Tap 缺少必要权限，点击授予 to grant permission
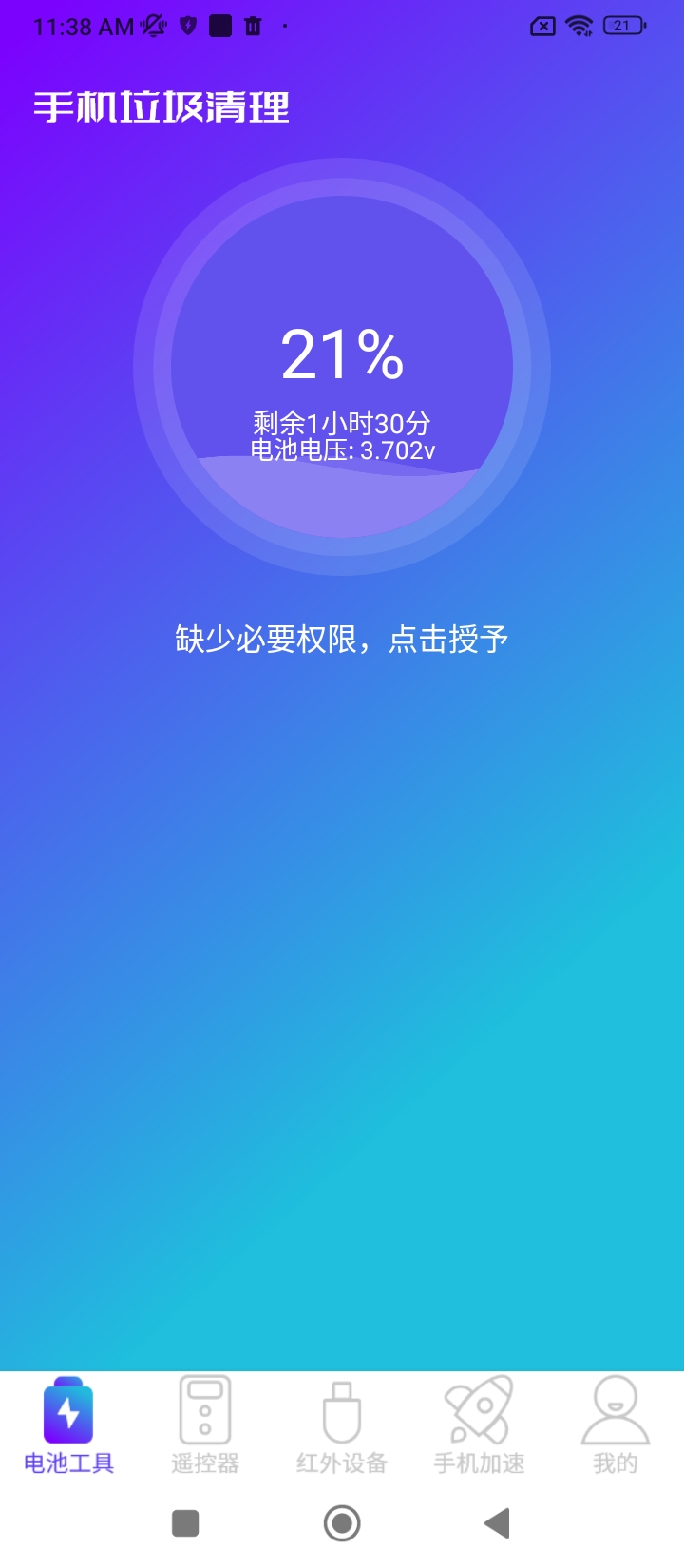684x1568 pixels. pyautogui.click(x=342, y=640)
